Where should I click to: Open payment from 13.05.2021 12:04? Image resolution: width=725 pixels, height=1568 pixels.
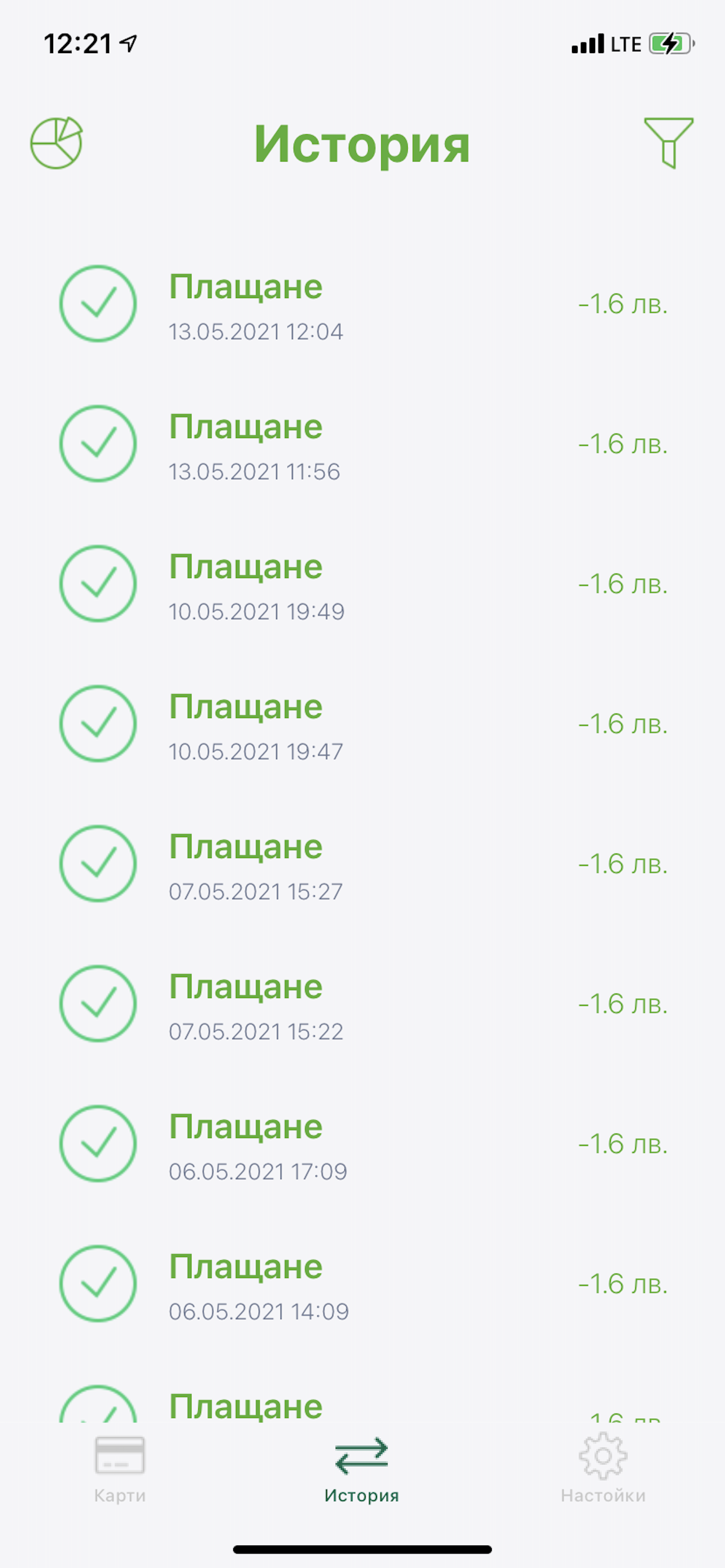(362, 304)
